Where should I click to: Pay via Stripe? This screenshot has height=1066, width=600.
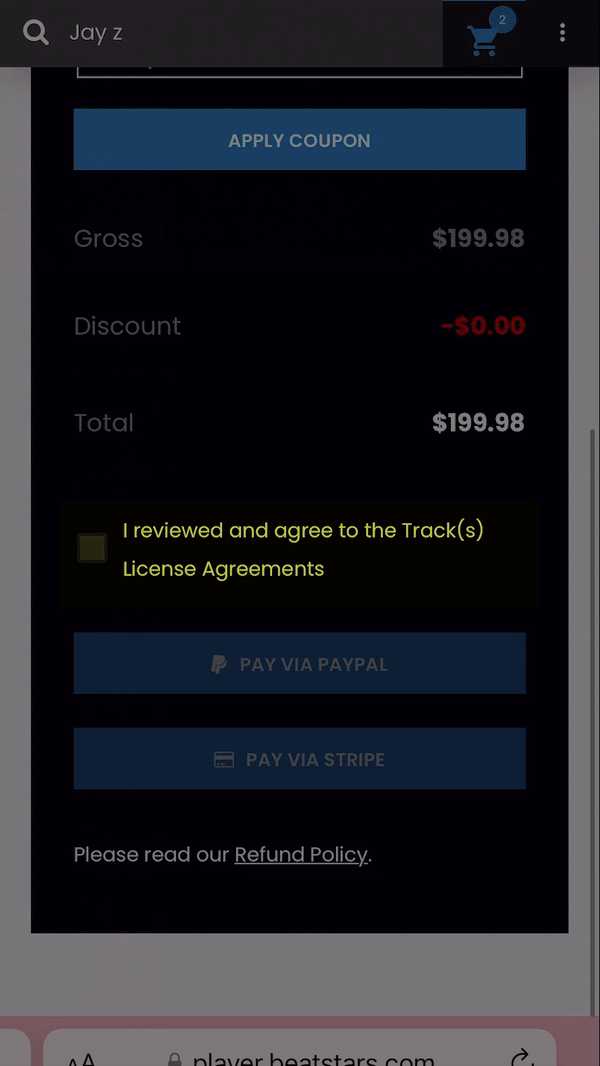[299, 759]
